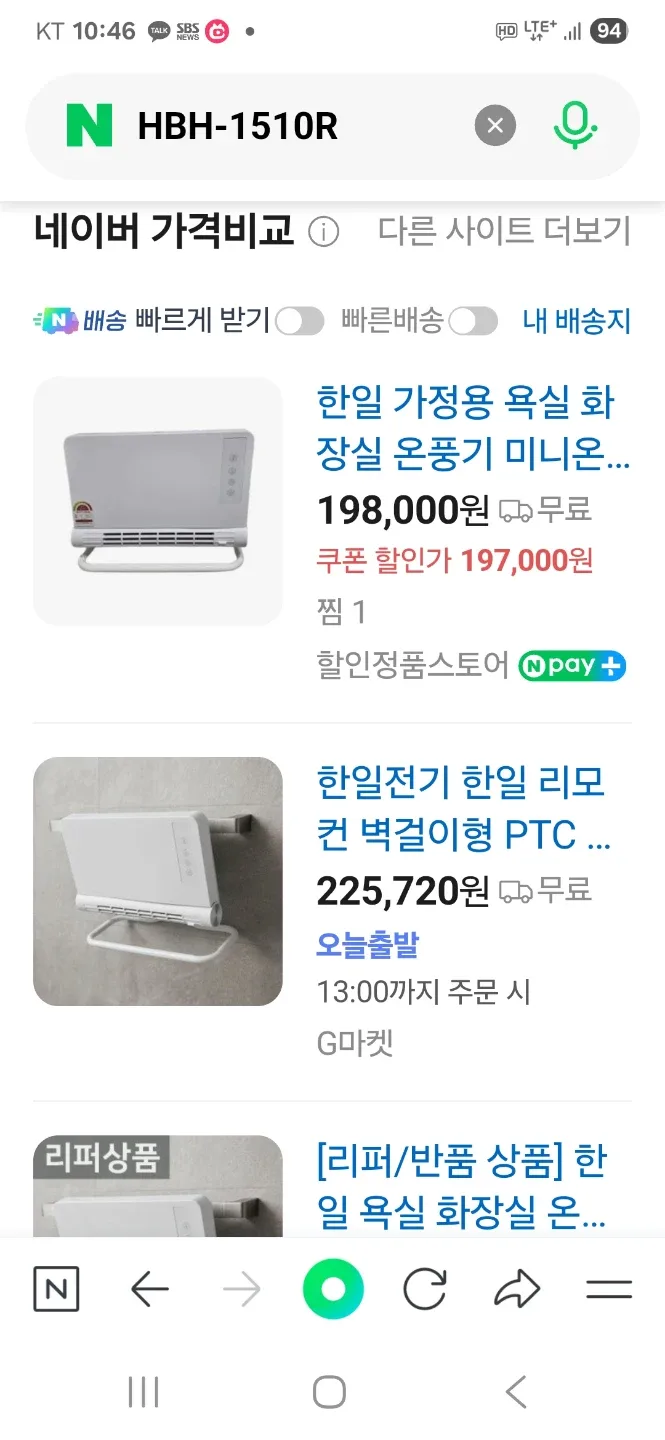665x1440 pixels.
Task: Go to Naver home button
Action: tap(56, 1290)
